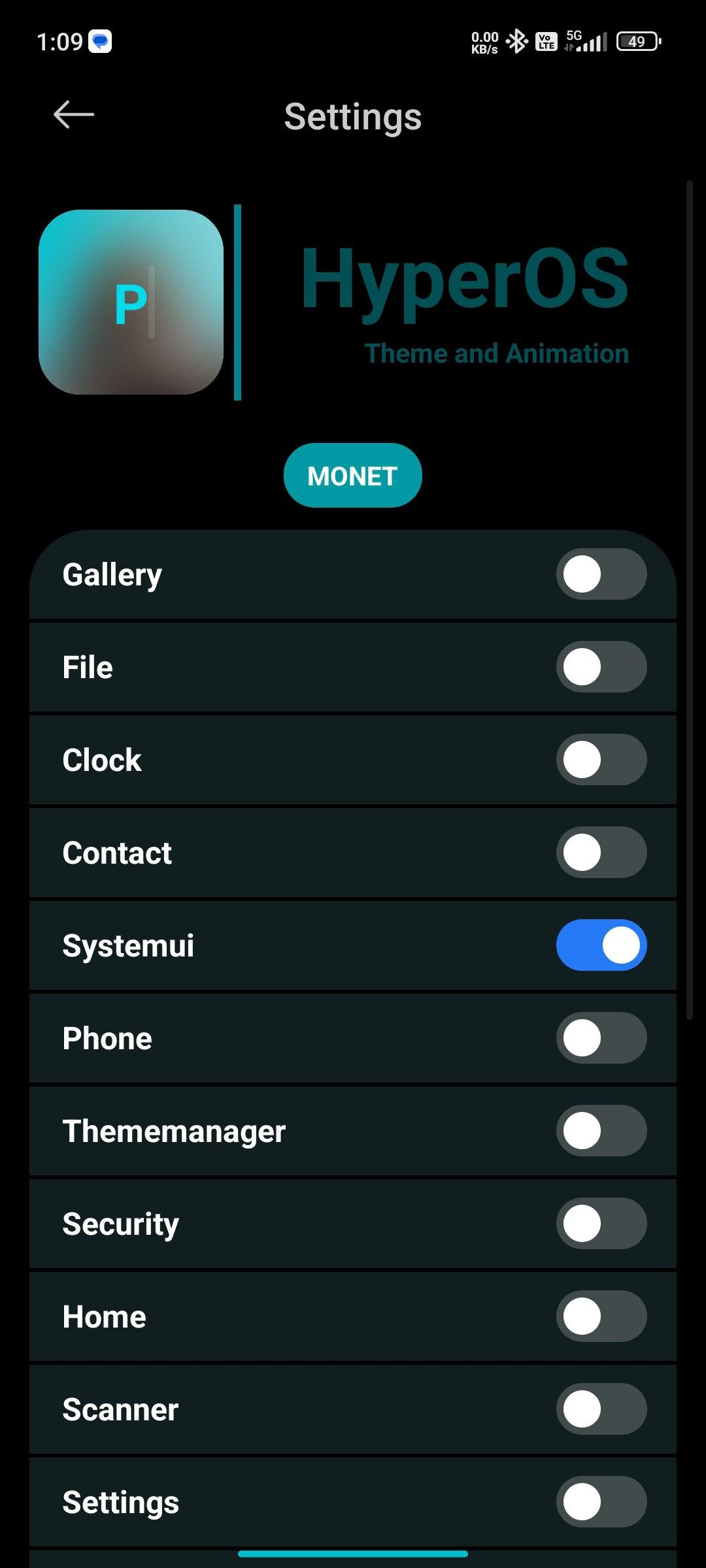This screenshot has height=1568, width=706.
Task: Enable the Gallery toggle
Action: 601,574
